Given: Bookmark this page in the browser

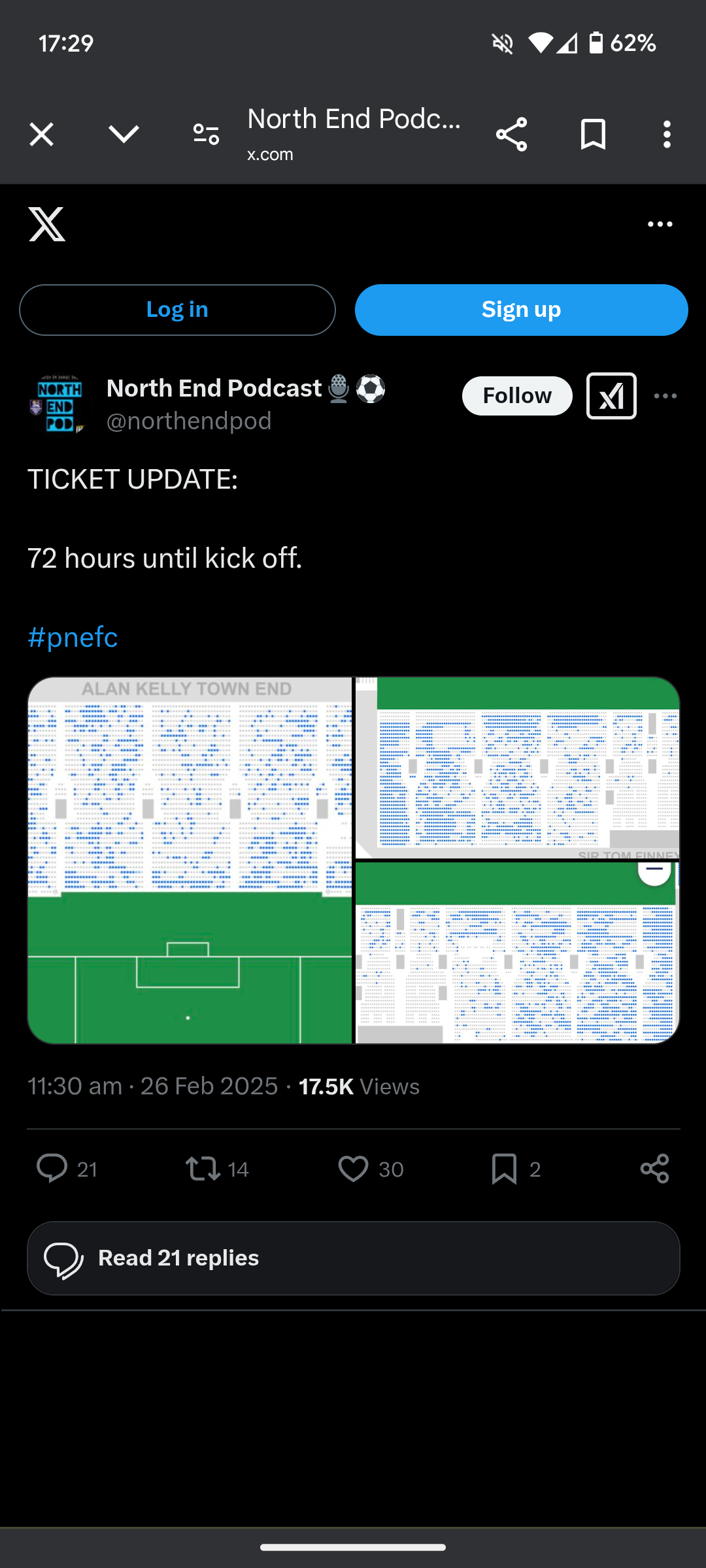Looking at the screenshot, I should [593, 135].
